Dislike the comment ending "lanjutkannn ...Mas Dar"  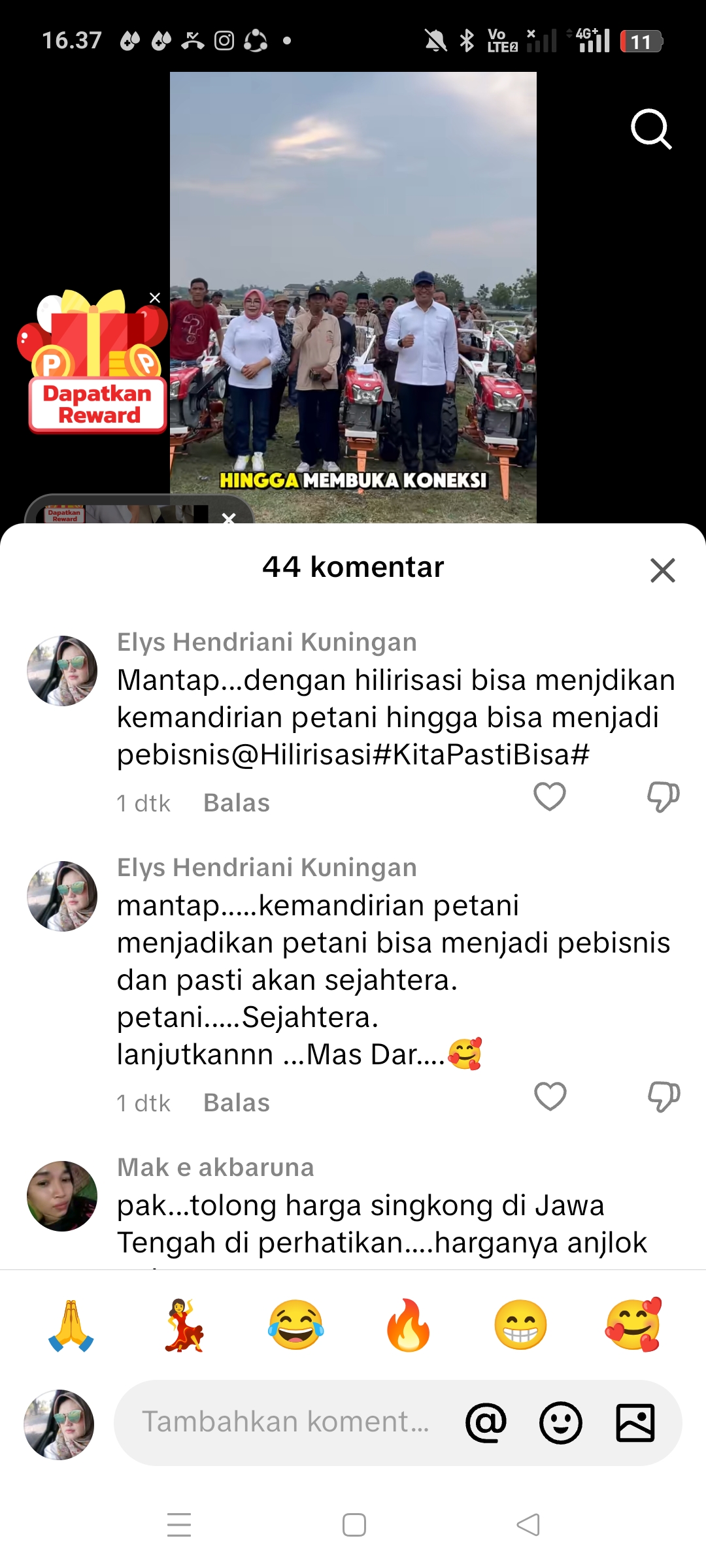coord(664,1096)
